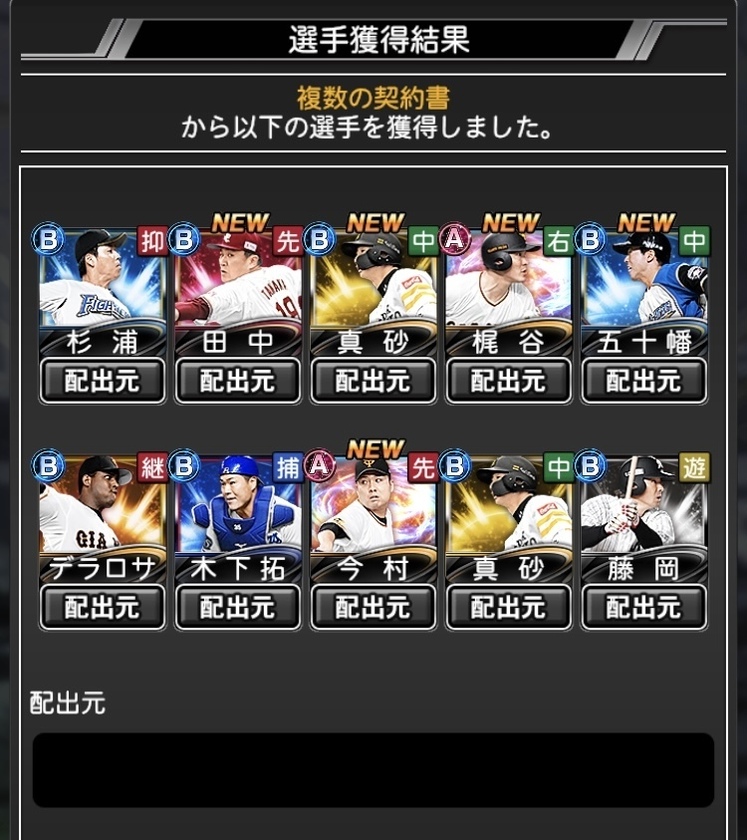Tap 配出元 button under 杉浦
This screenshot has width=747, height=840.
tap(102, 381)
